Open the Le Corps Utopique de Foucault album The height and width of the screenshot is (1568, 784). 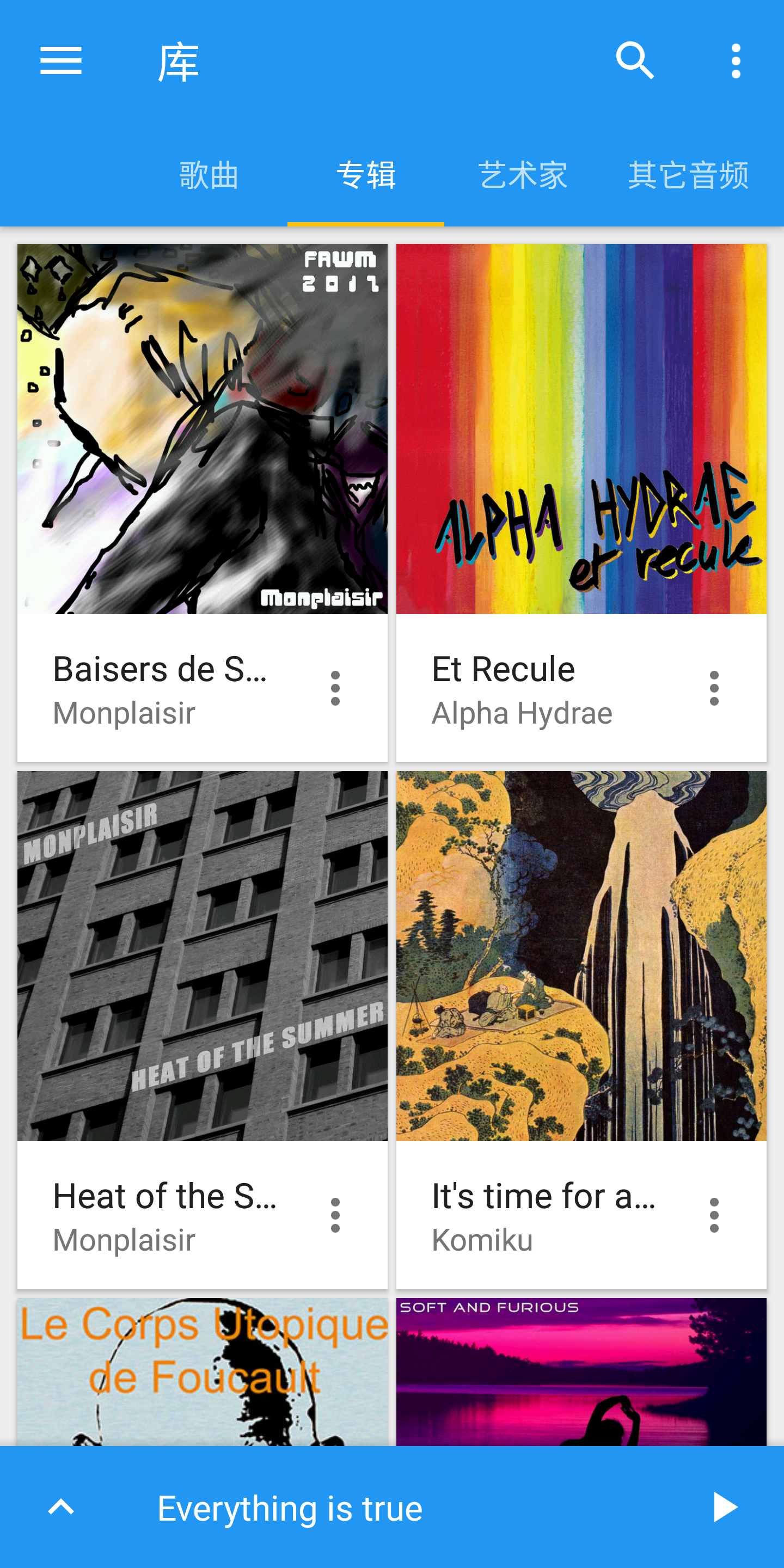coord(202,1372)
